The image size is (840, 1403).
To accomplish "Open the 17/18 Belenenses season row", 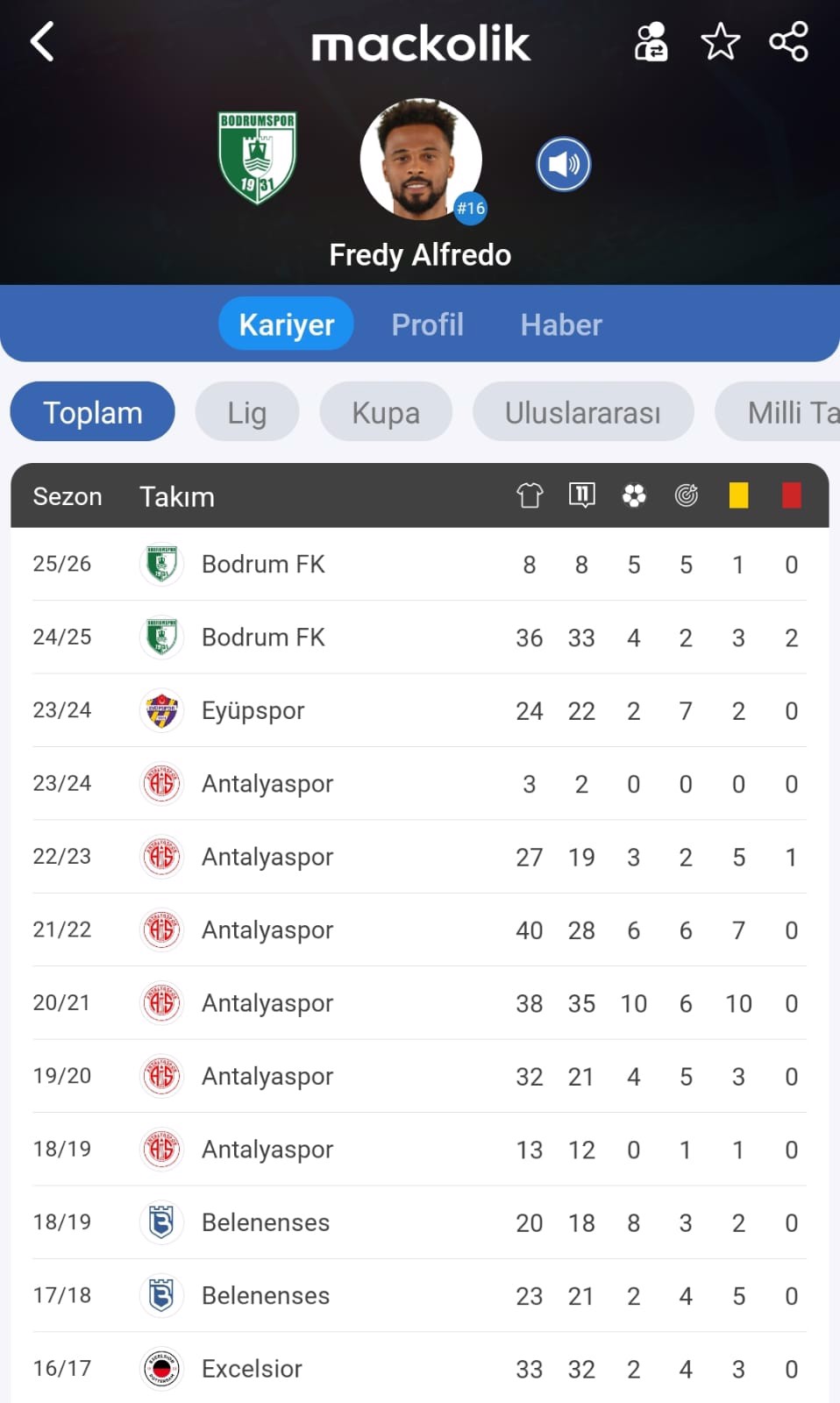I will tap(419, 1296).
